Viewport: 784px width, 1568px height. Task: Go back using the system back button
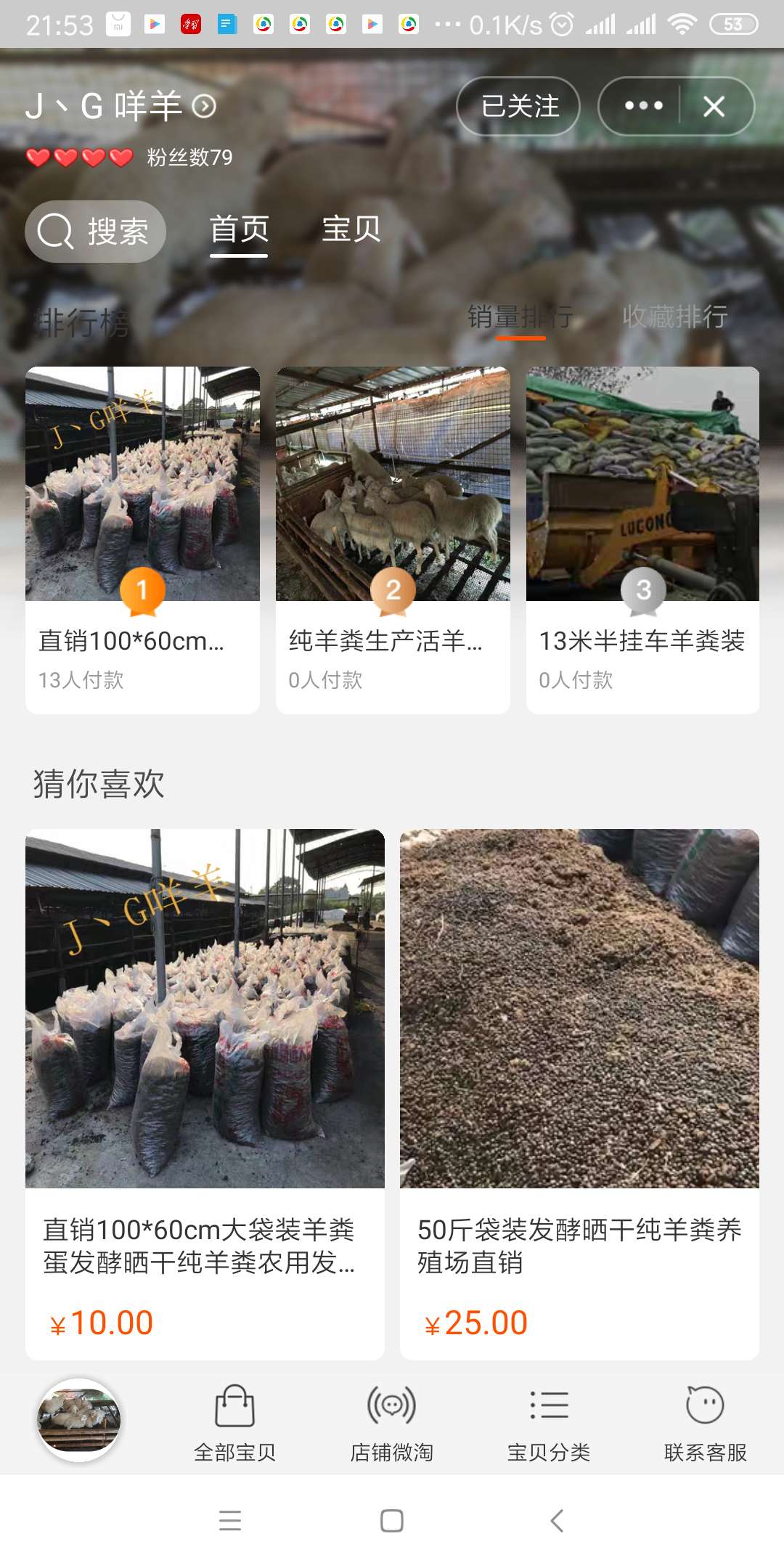557,1520
